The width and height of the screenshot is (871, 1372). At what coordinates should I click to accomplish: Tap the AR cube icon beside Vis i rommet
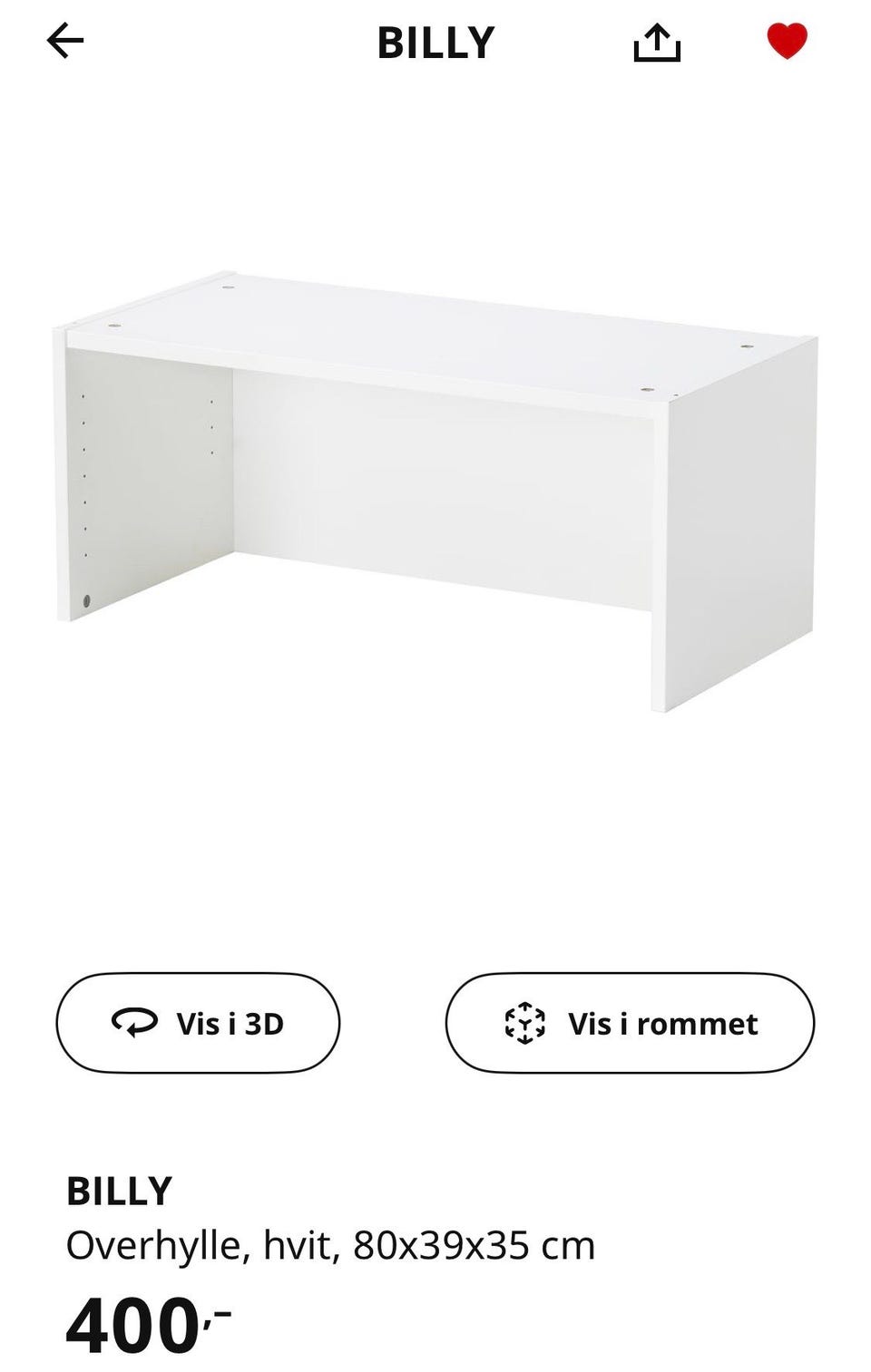click(524, 1024)
